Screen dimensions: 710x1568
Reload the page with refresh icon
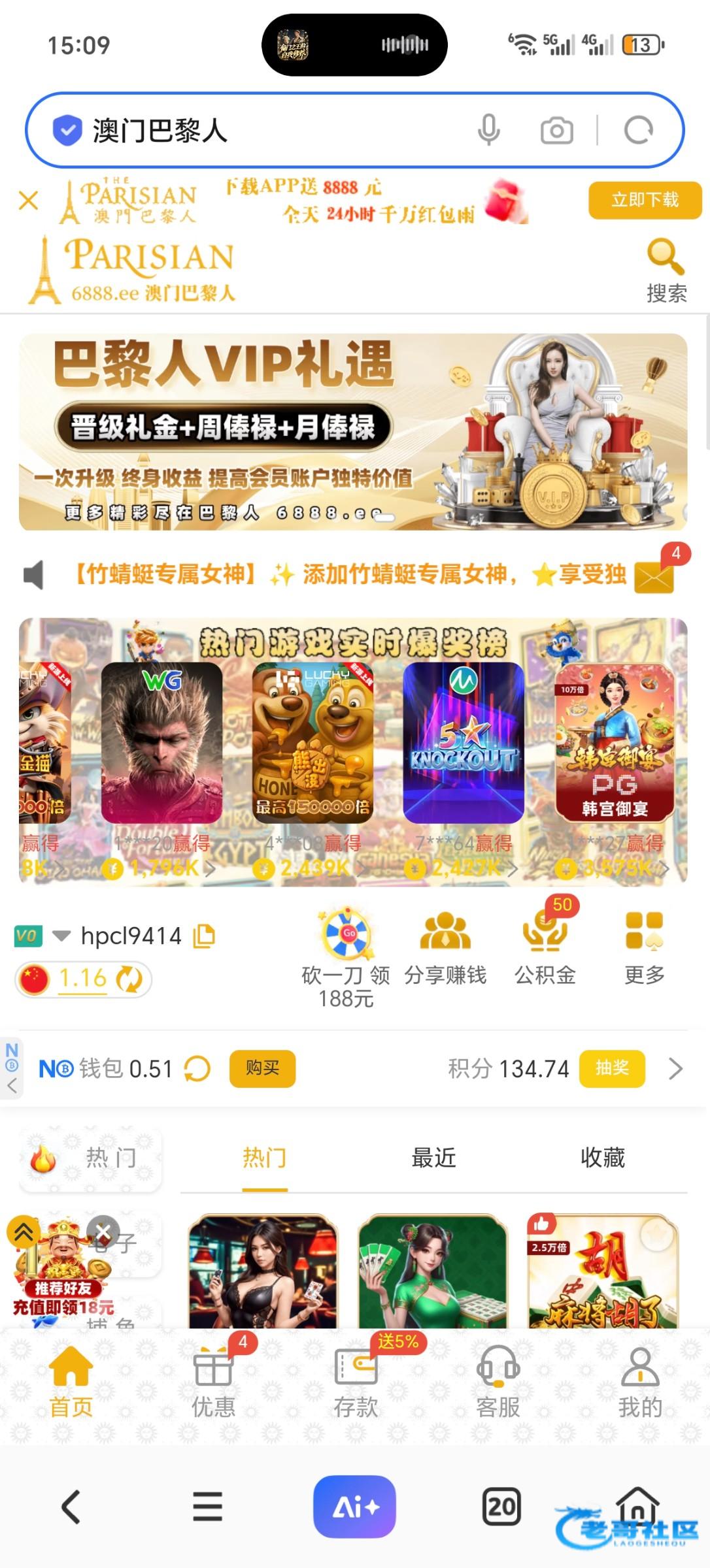(638, 130)
